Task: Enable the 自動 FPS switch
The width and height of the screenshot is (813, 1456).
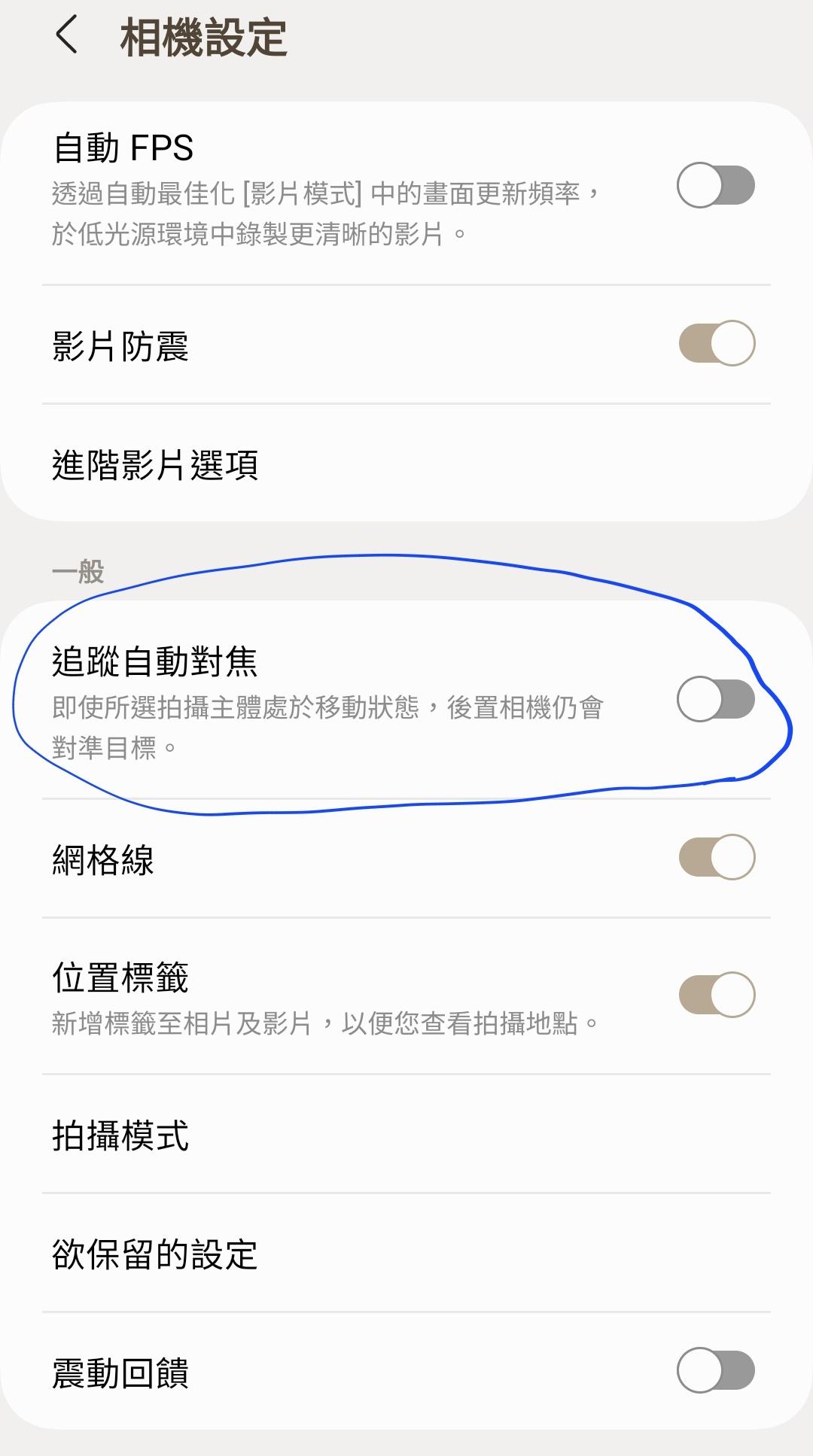Action: click(x=715, y=185)
